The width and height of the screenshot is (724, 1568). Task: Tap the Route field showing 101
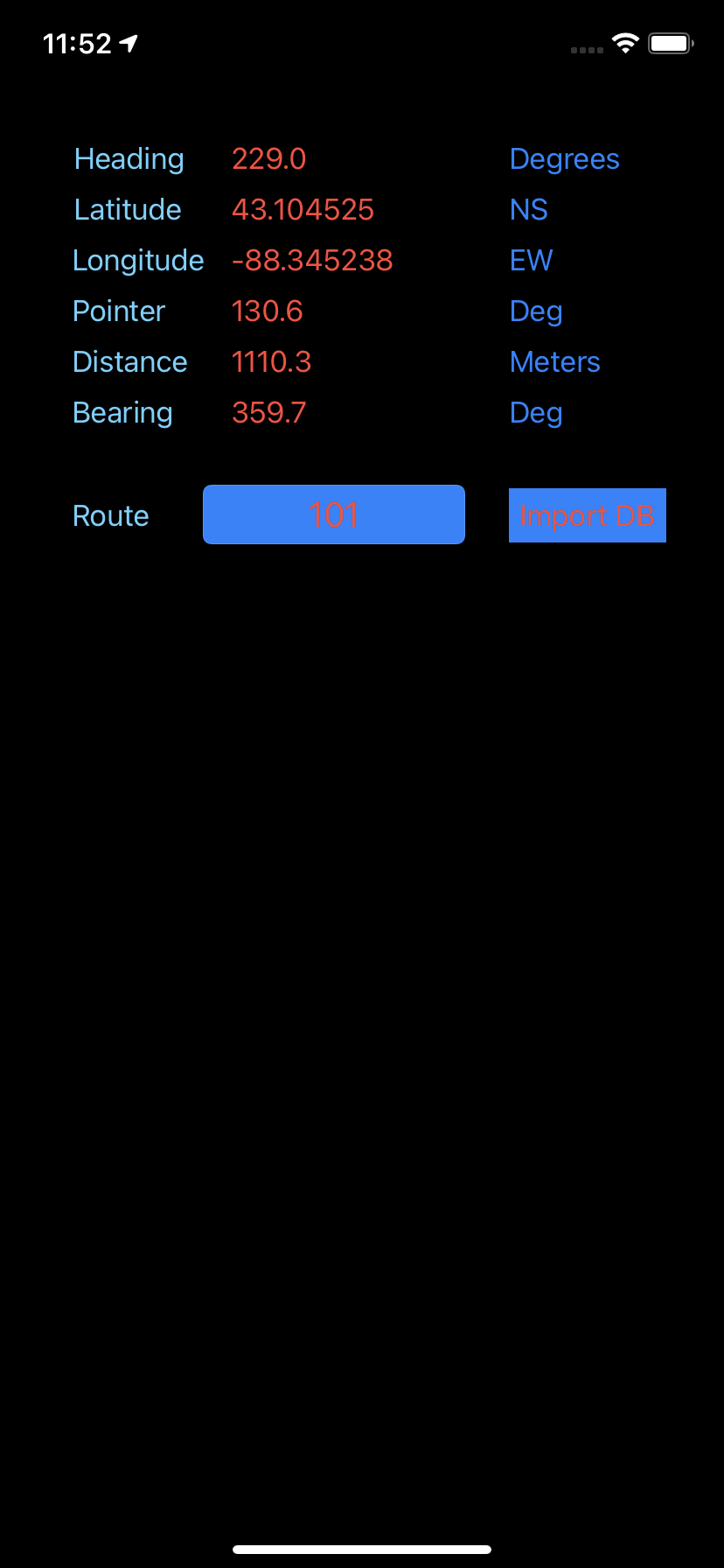(x=333, y=514)
